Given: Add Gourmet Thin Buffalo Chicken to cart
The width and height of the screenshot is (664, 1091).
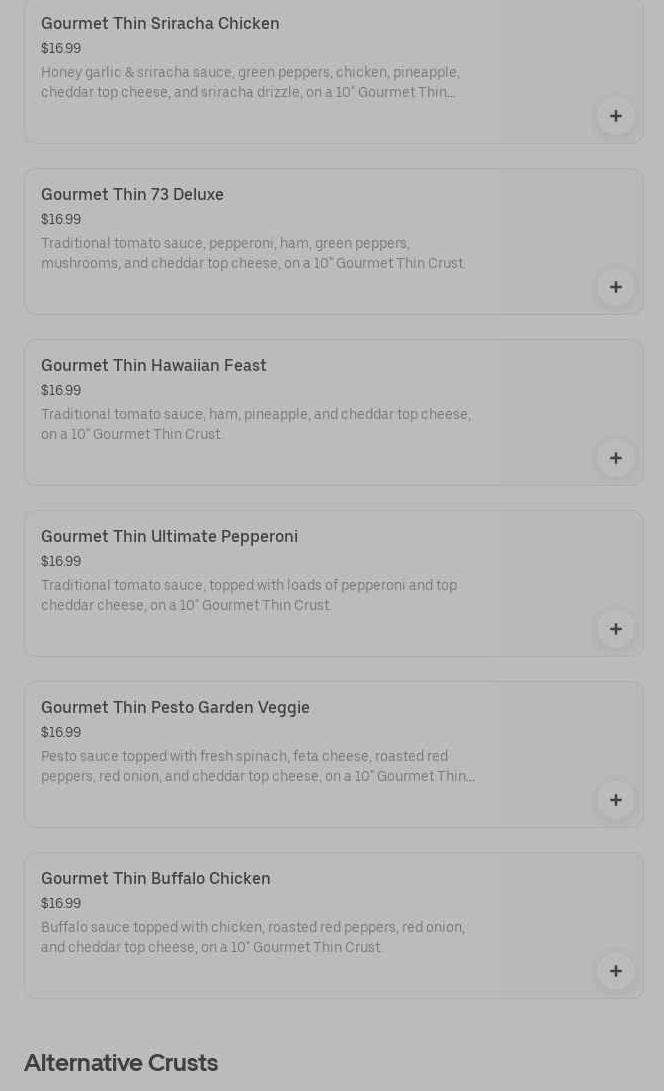Looking at the screenshot, I should [615, 971].
